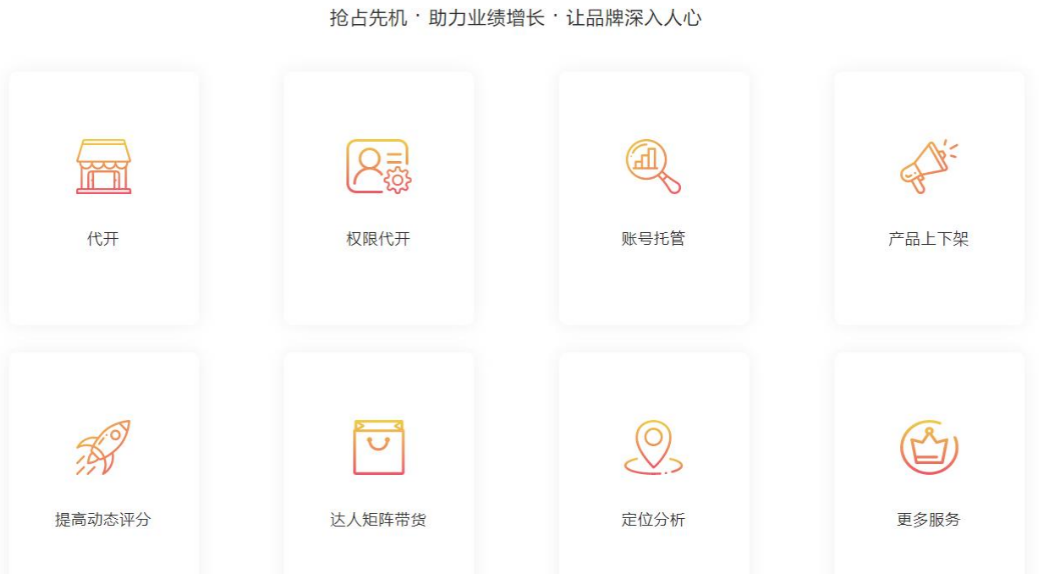This screenshot has height=574, width=1039.
Task: View 更多服务 card
Action: tap(928, 470)
